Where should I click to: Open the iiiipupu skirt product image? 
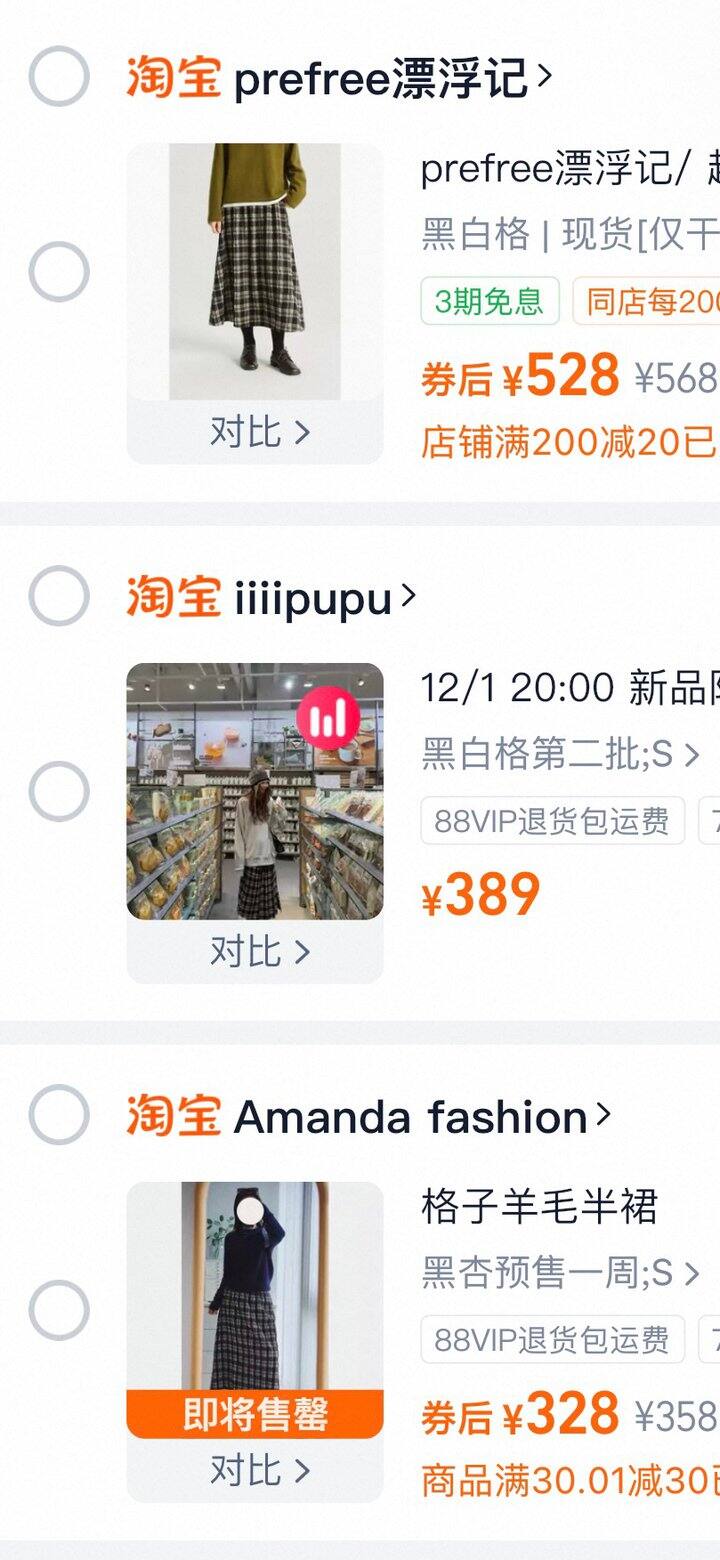255,791
